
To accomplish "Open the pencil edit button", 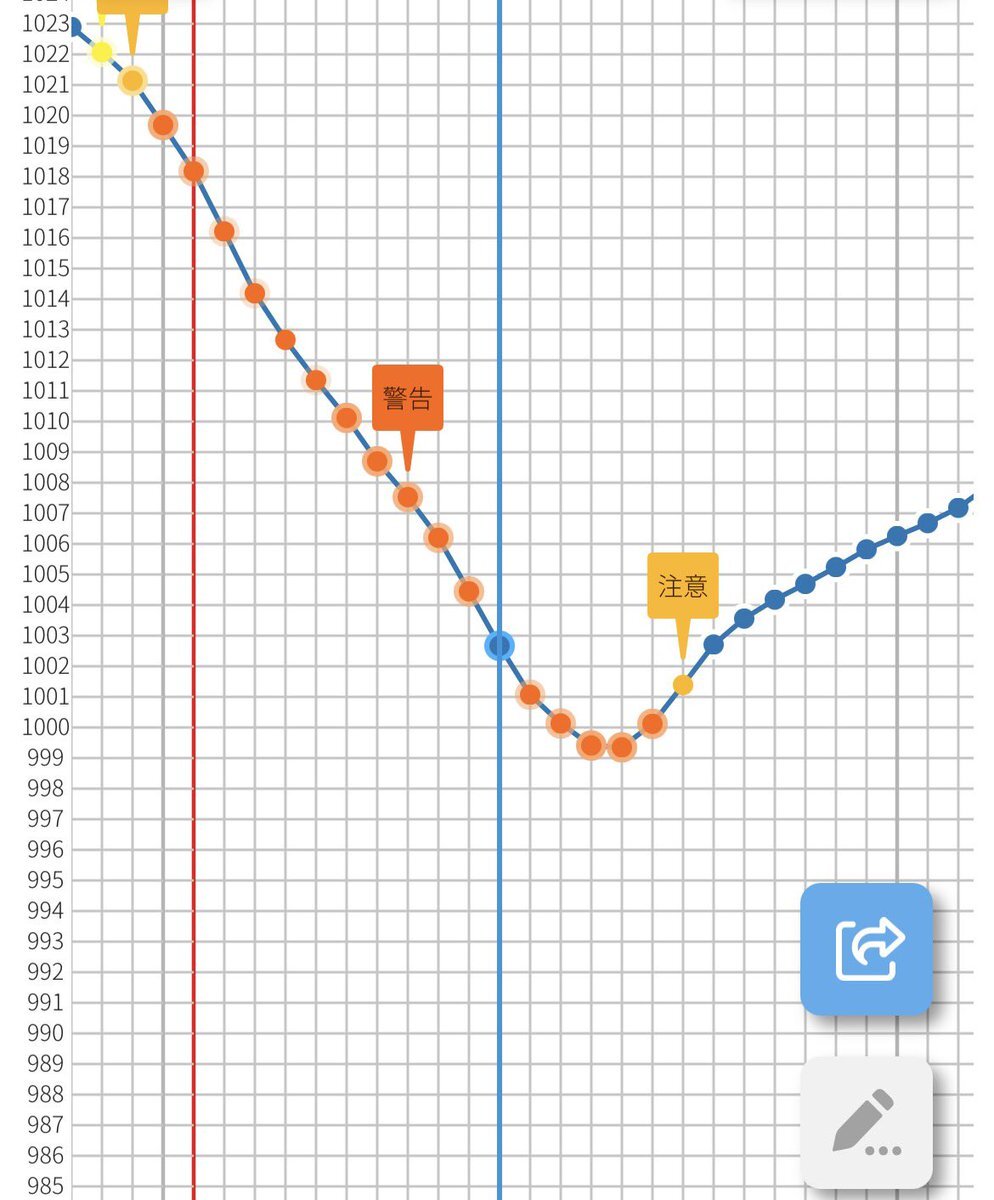I will point(866,1122).
